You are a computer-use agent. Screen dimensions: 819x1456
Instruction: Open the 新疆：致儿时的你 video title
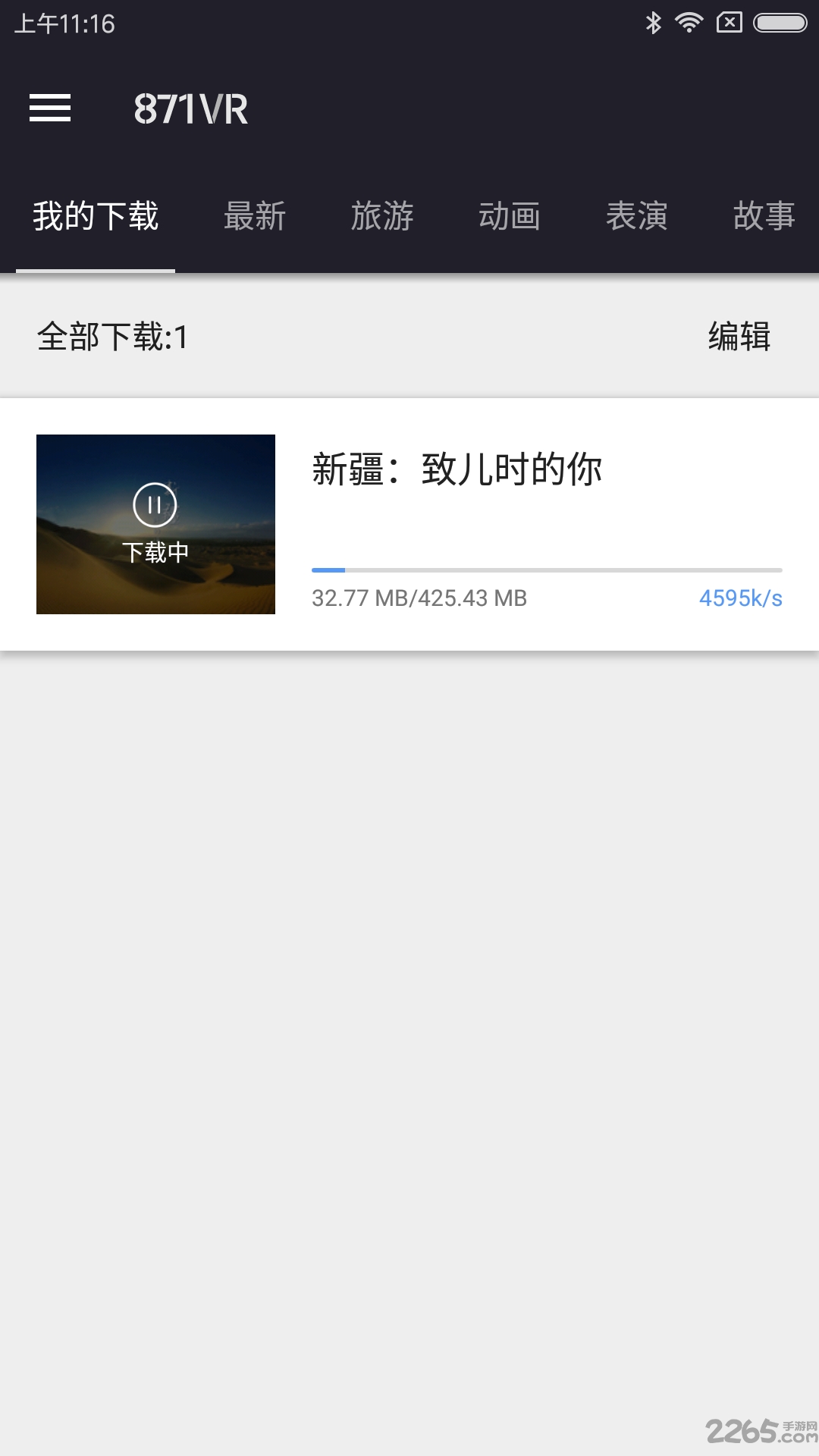(456, 469)
